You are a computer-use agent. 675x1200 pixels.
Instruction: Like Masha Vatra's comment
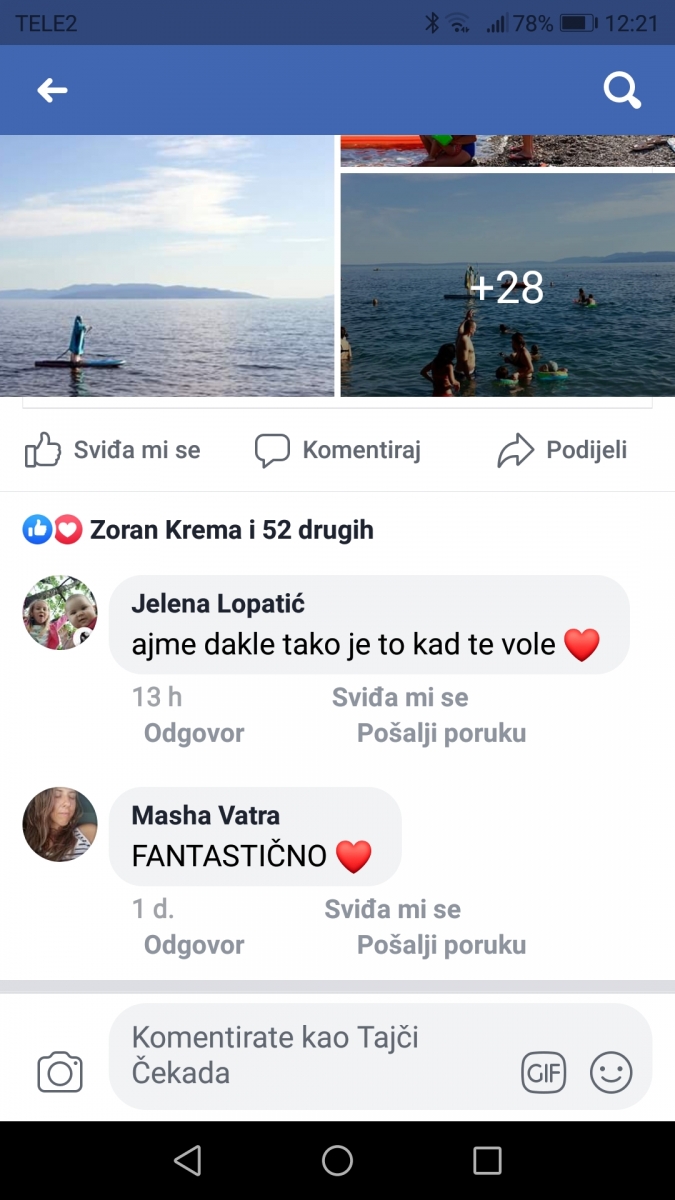pyautogui.click(x=392, y=909)
